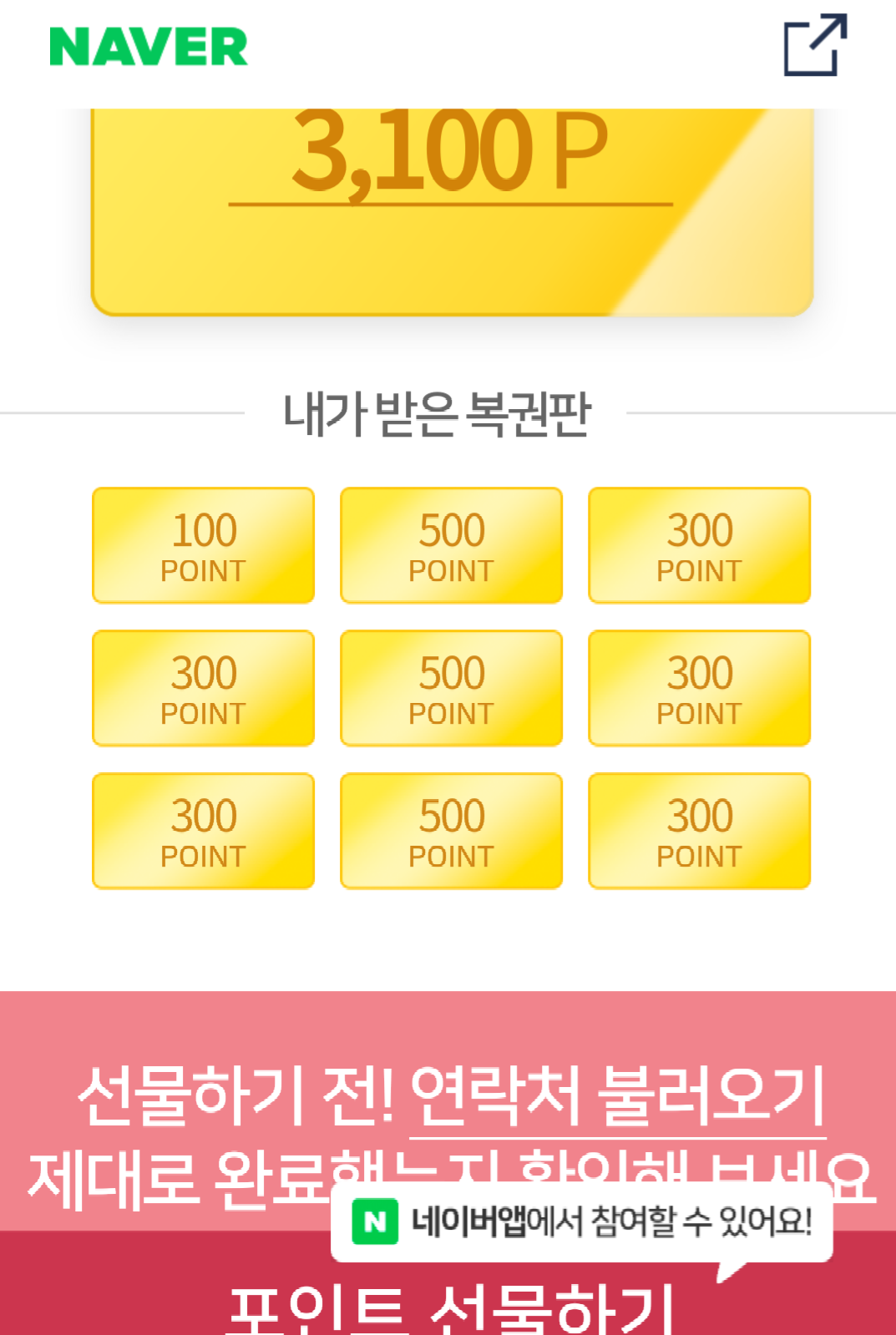The height and width of the screenshot is (1335, 896).
Task: Open the NAVER home logo
Action: click(149, 47)
